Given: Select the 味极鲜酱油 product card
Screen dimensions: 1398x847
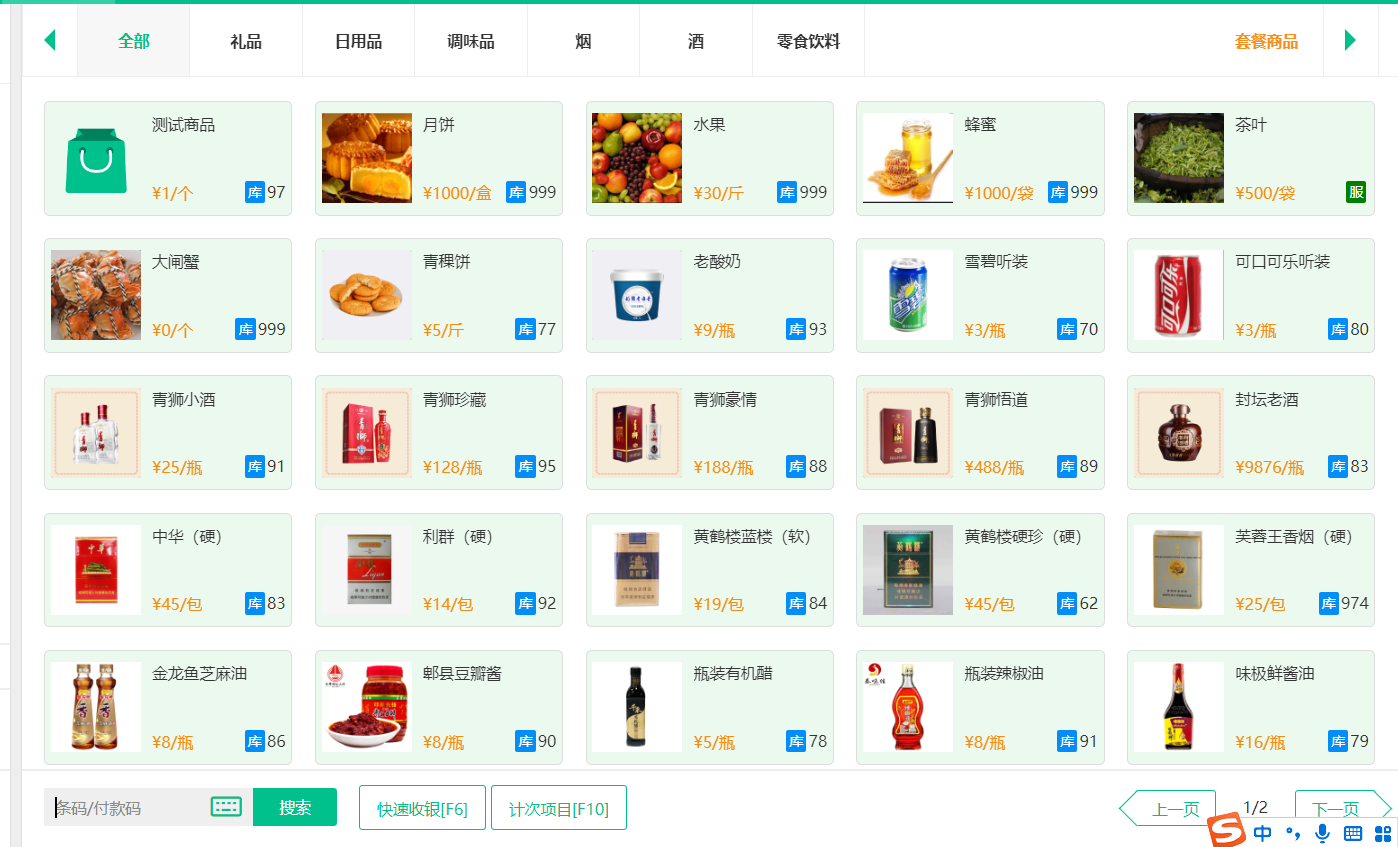Looking at the screenshot, I should 1250,707.
